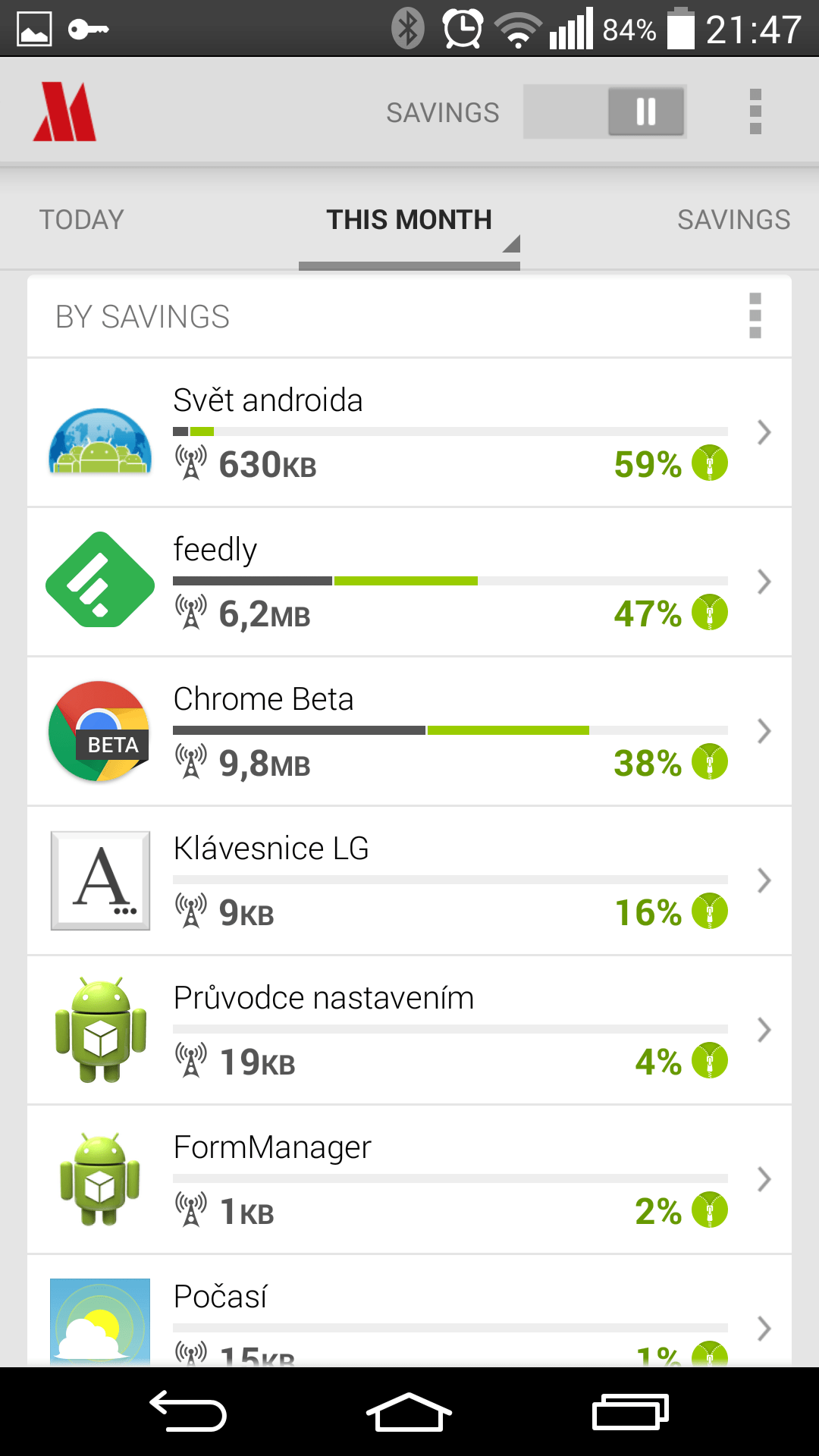The image size is (819, 1456).
Task: Toggle the Savings pause switch
Action: click(604, 111)
